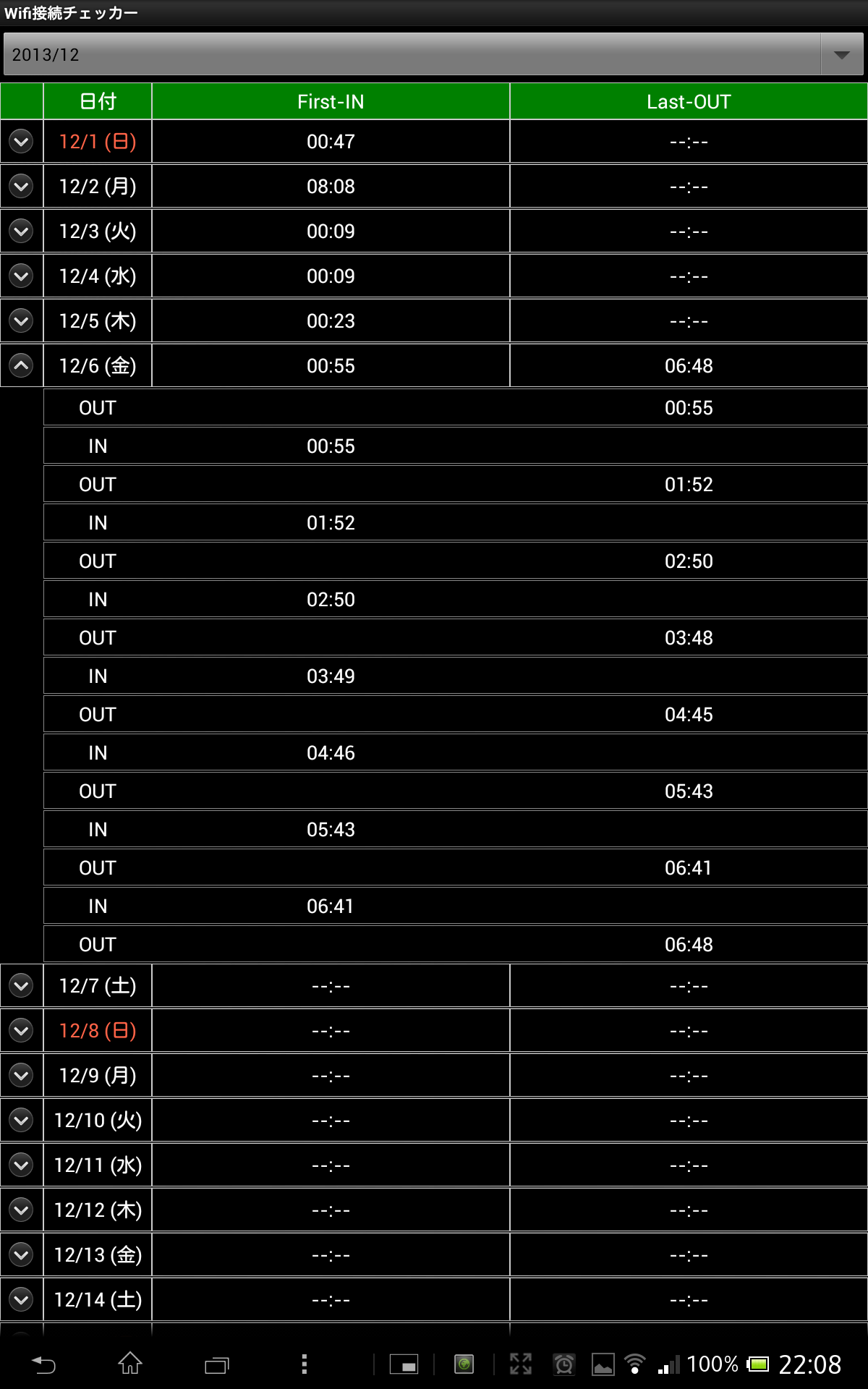Screen dimensions: 868x1389
Task: Expand the 12/4 (水) row
Action: (22, 276)
